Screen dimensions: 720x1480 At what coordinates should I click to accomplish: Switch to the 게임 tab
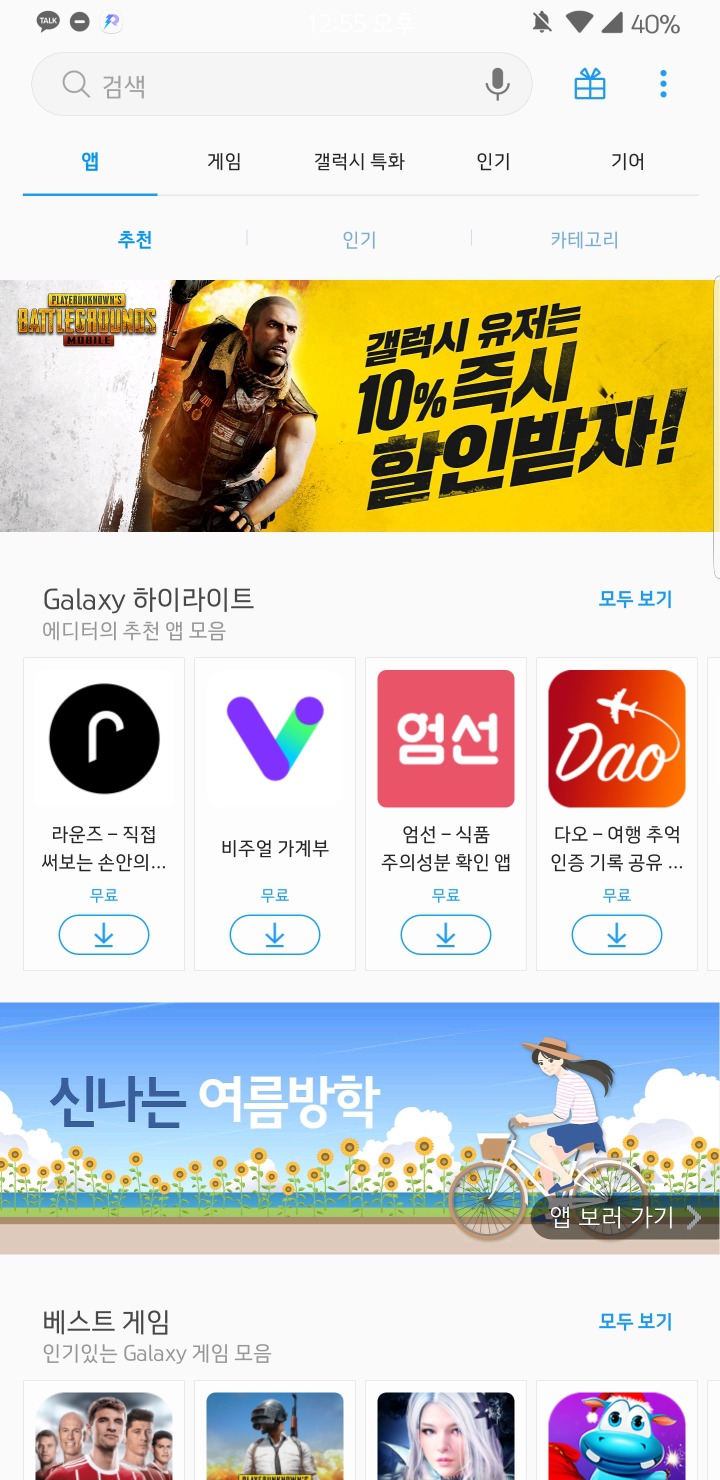tap(224, 161)
